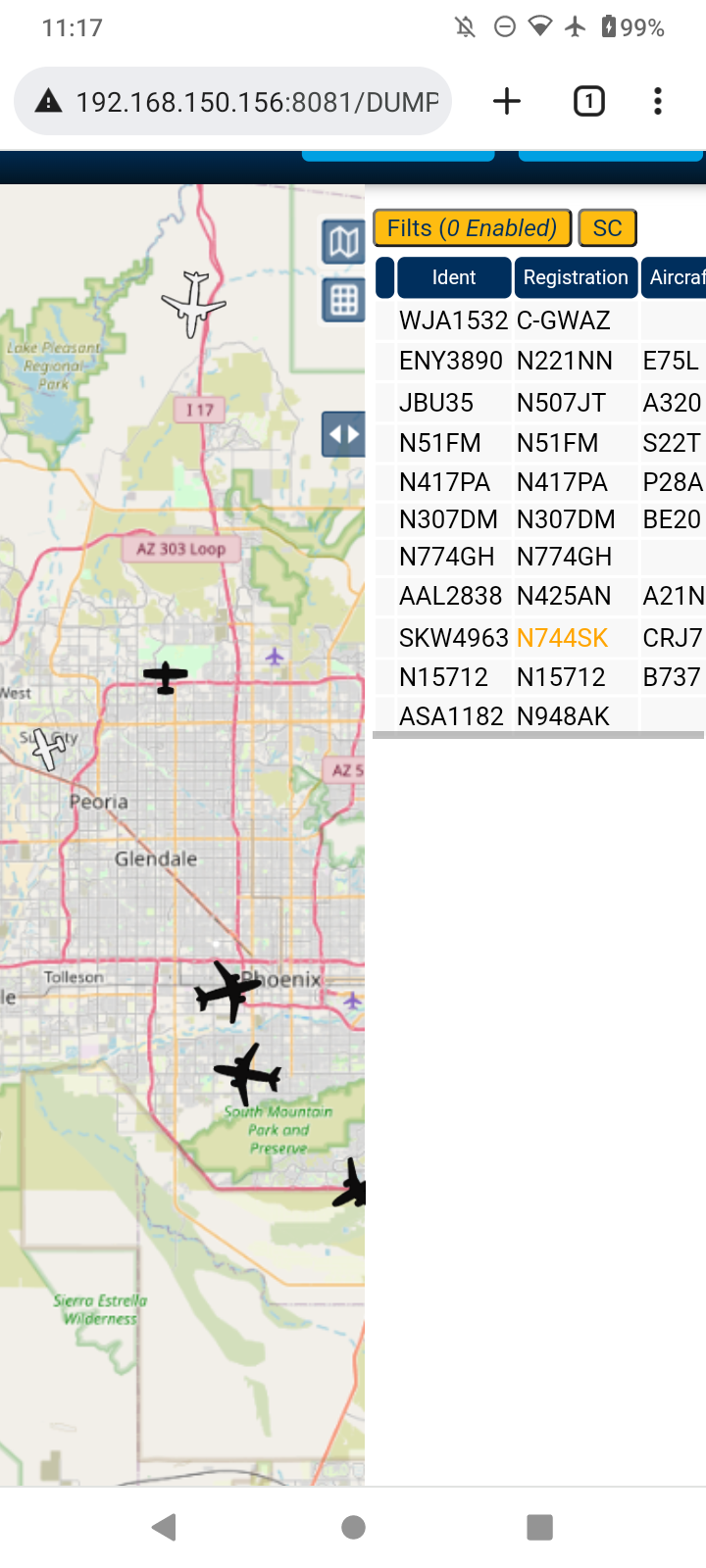Open the N744SK registration link
Viewport: 706px width, 1568px height.
563,638
